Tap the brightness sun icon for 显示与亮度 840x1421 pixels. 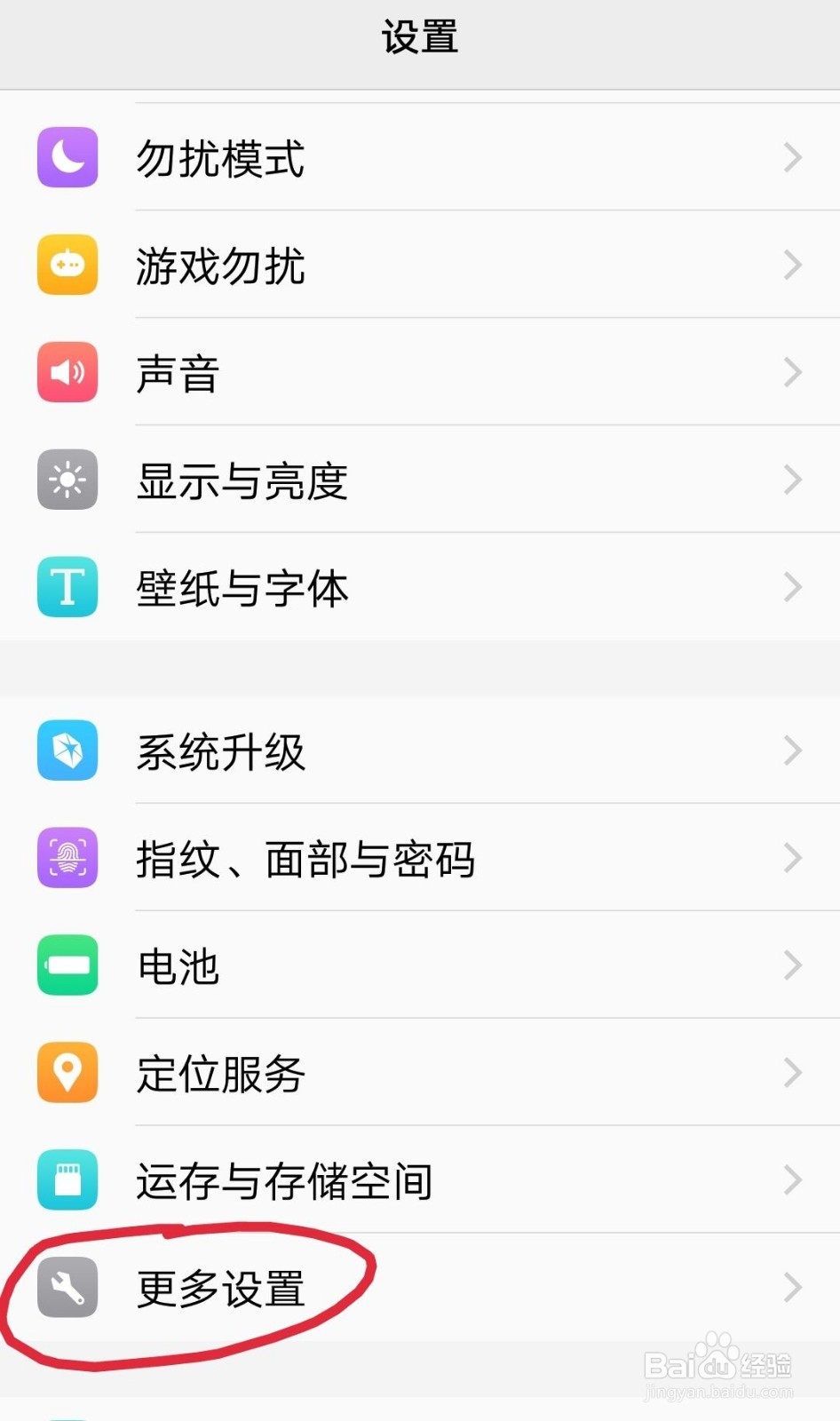(67, 480)
